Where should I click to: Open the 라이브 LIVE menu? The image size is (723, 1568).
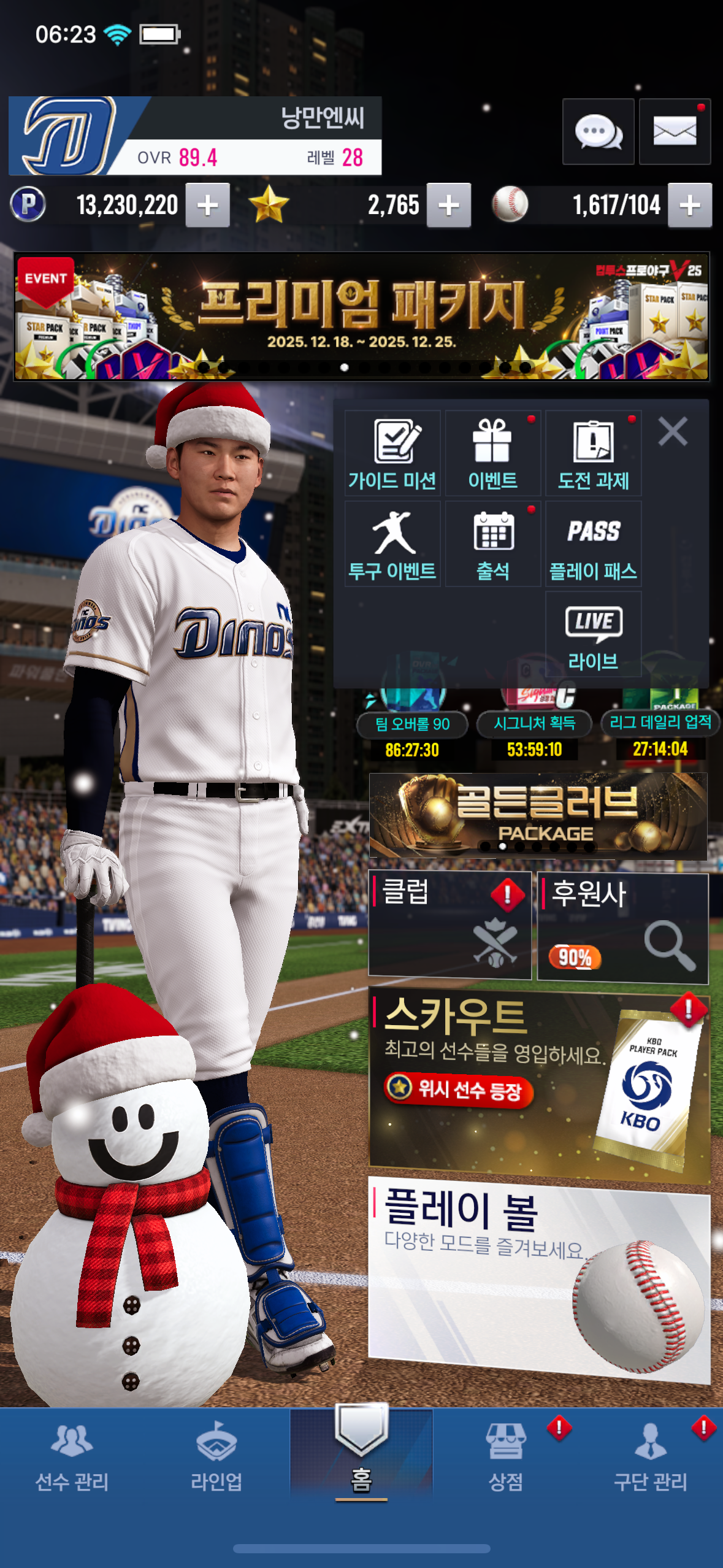point(593,635)
